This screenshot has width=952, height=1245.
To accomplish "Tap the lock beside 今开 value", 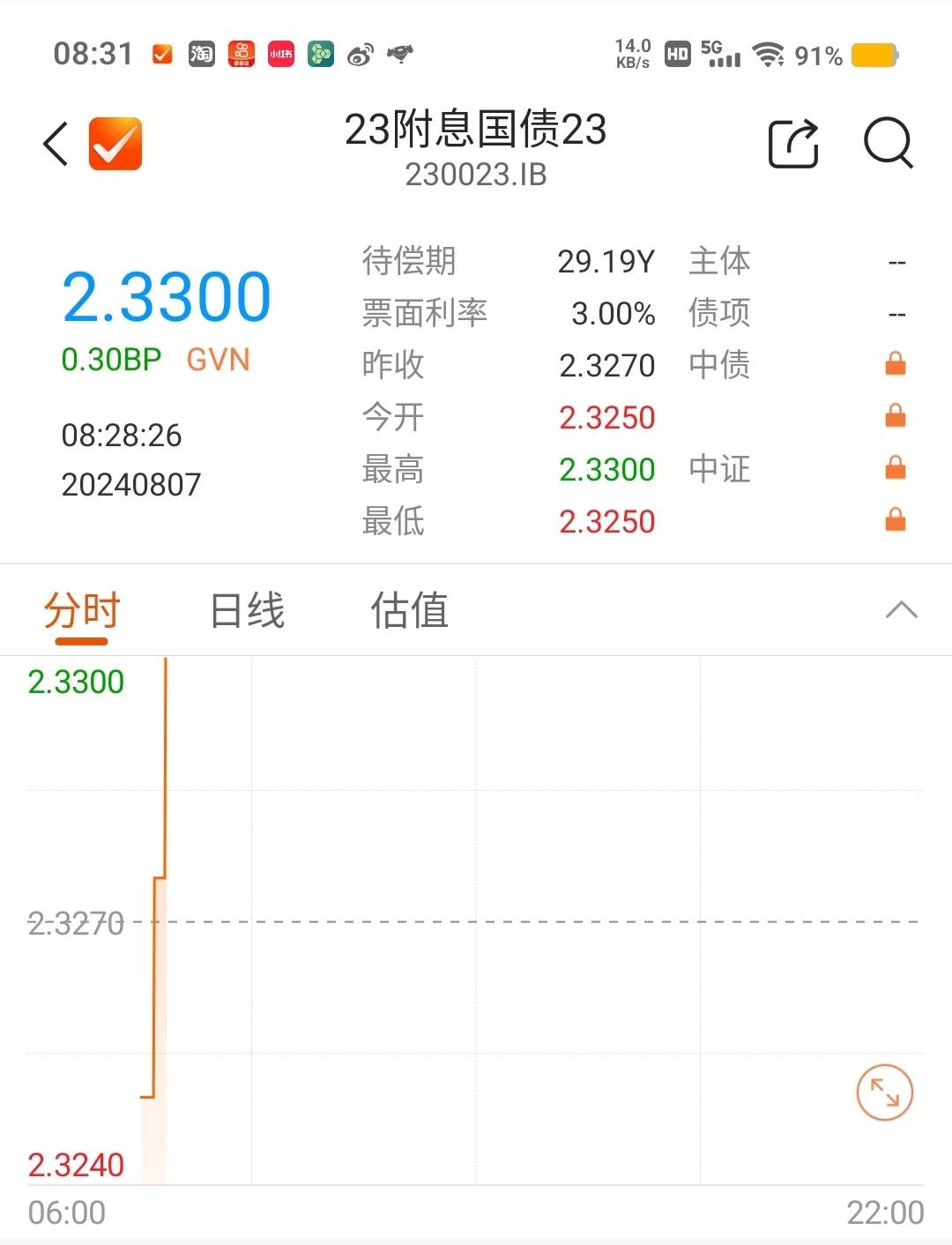I will 895,415.
